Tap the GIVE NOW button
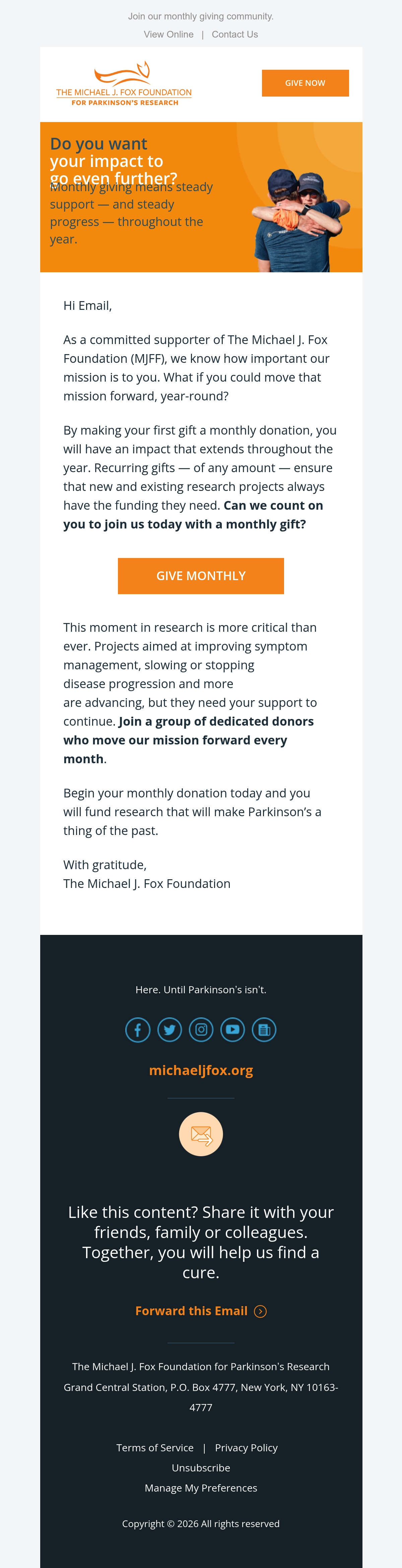The height and width of the screenshot is (1568, 402). [x=305, y=83]
